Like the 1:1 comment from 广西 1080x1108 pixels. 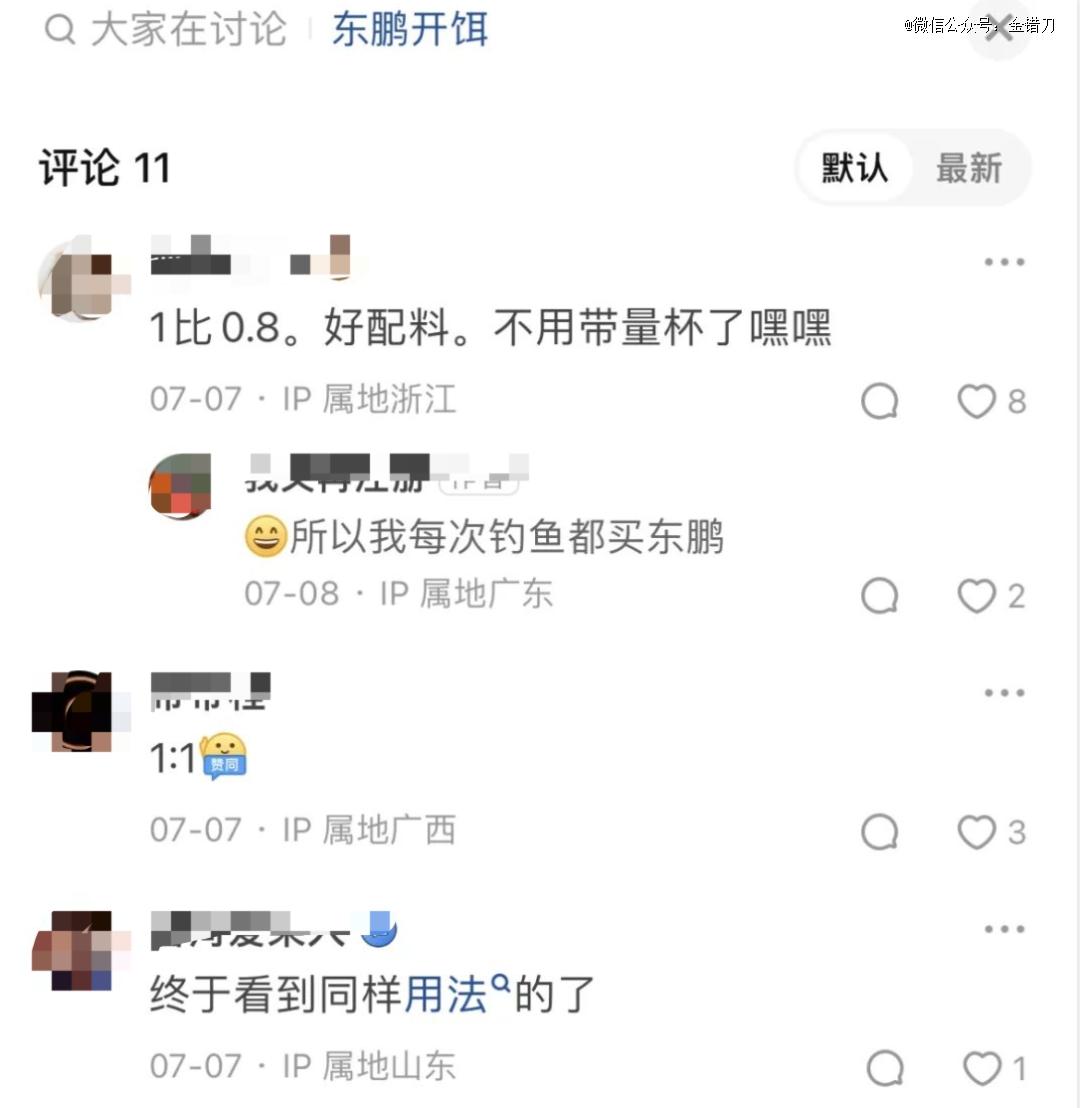(976, 831)
